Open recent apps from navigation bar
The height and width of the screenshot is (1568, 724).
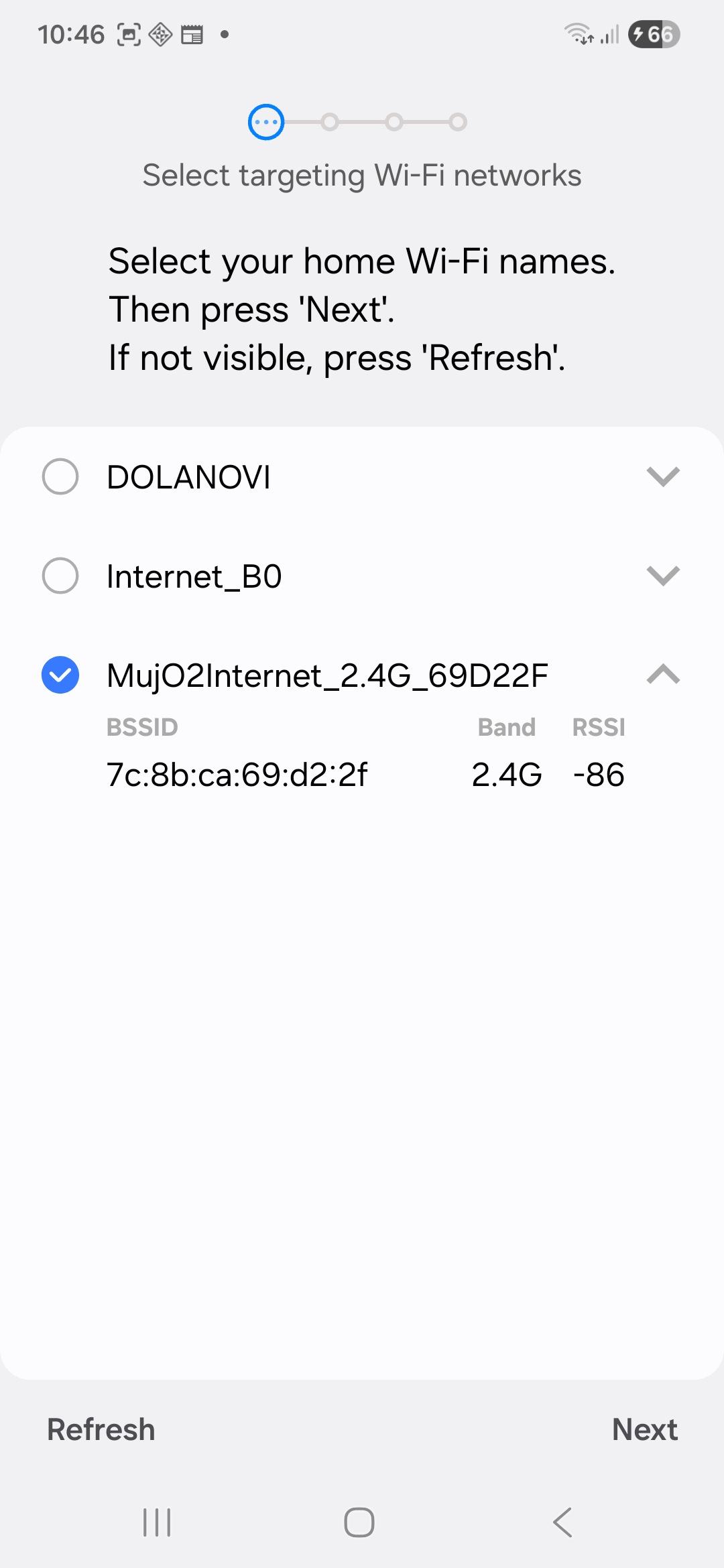coord(158,1522)
